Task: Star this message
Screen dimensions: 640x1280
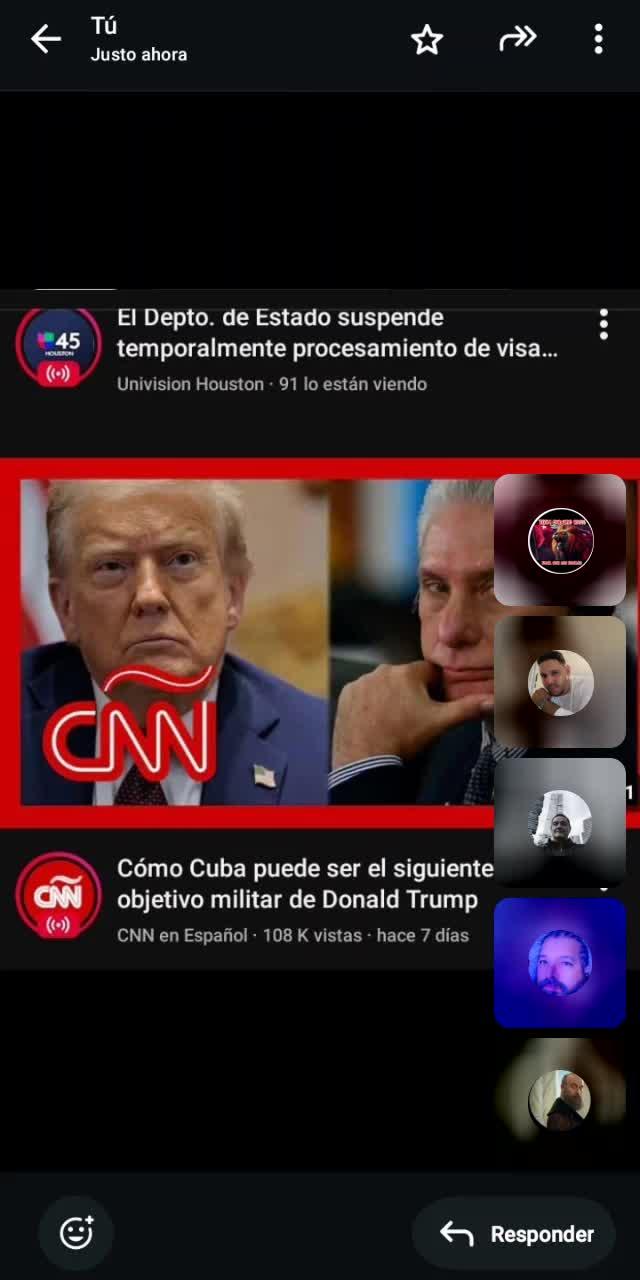Action: click(x=427, y=40)
